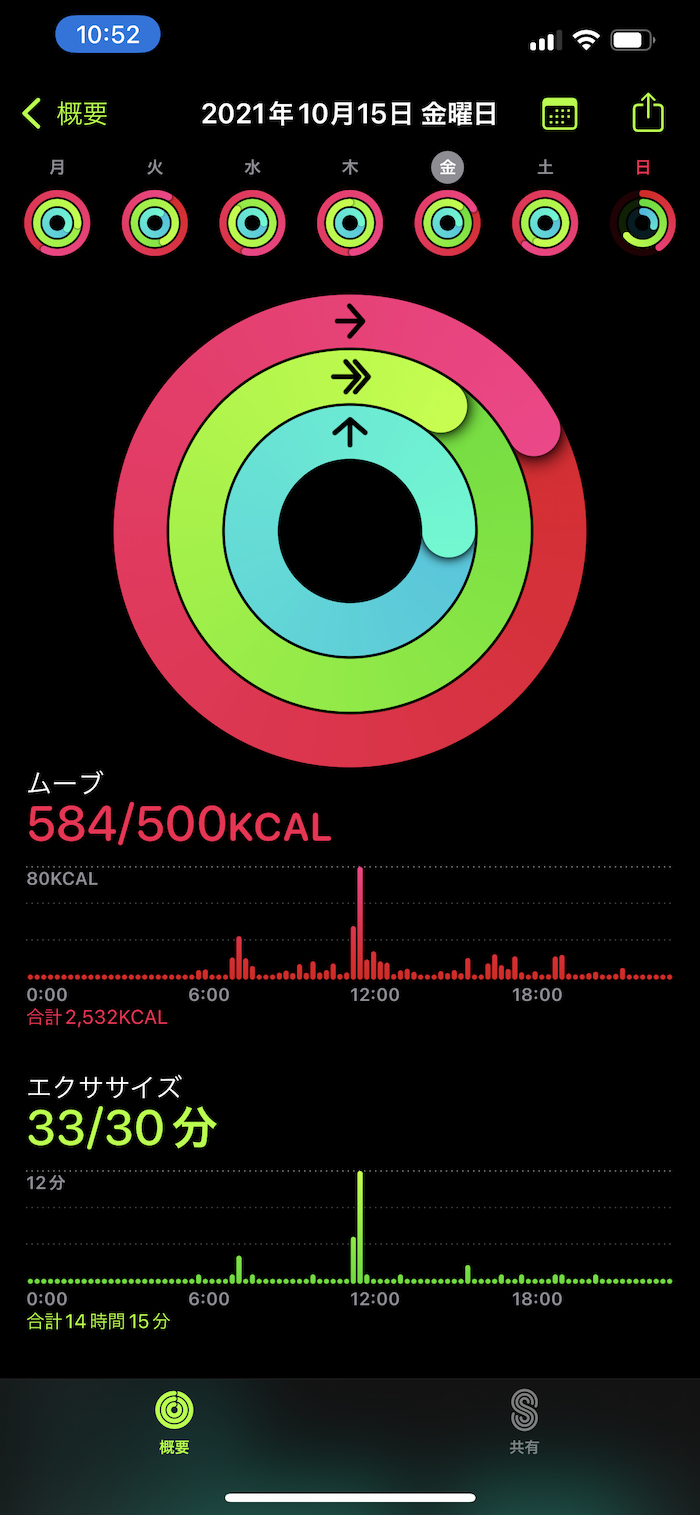
Task: Select Saturday (土) activity rings
Action: tap(545, 222)
